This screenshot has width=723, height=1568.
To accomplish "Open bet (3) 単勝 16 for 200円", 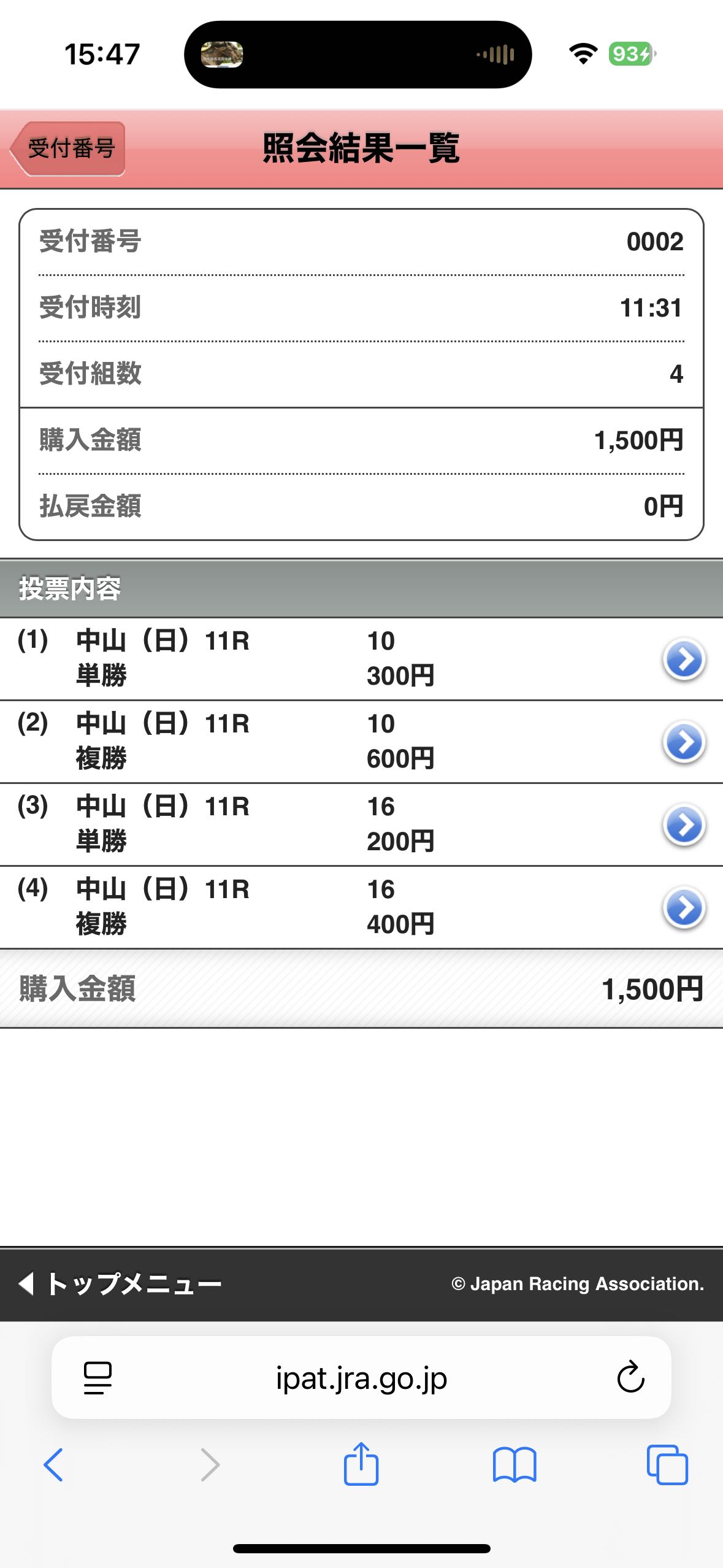I will [684, 825].
